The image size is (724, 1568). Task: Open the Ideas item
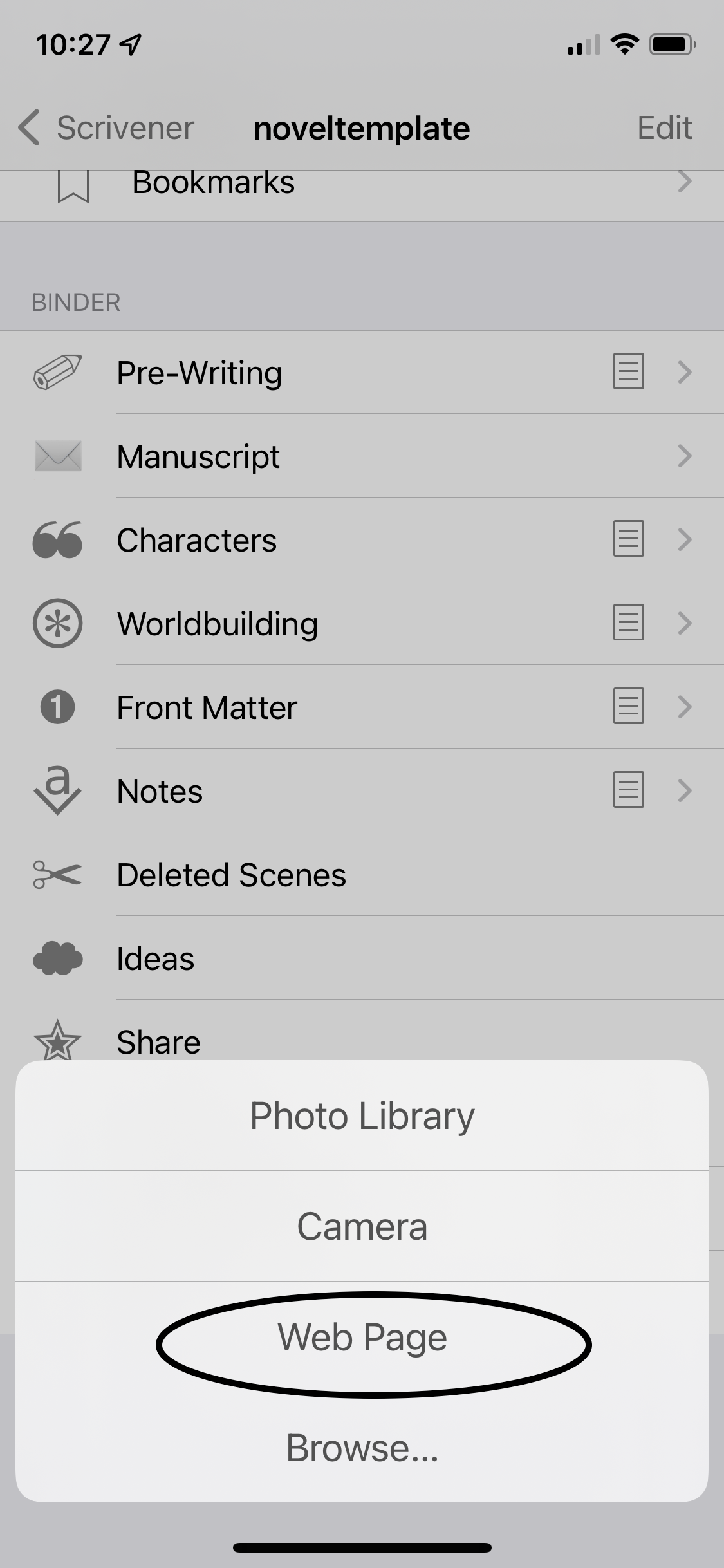click(156, 958)
